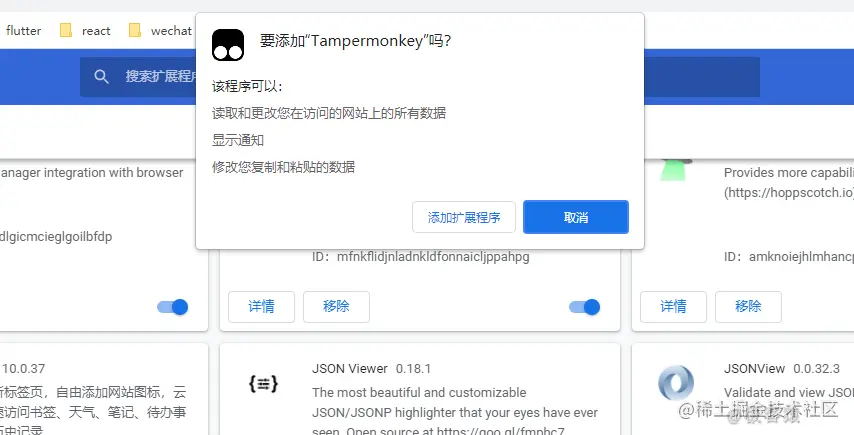Open the react bookmarks folder
The image size is (854, 435).
(x=86, y=30)
